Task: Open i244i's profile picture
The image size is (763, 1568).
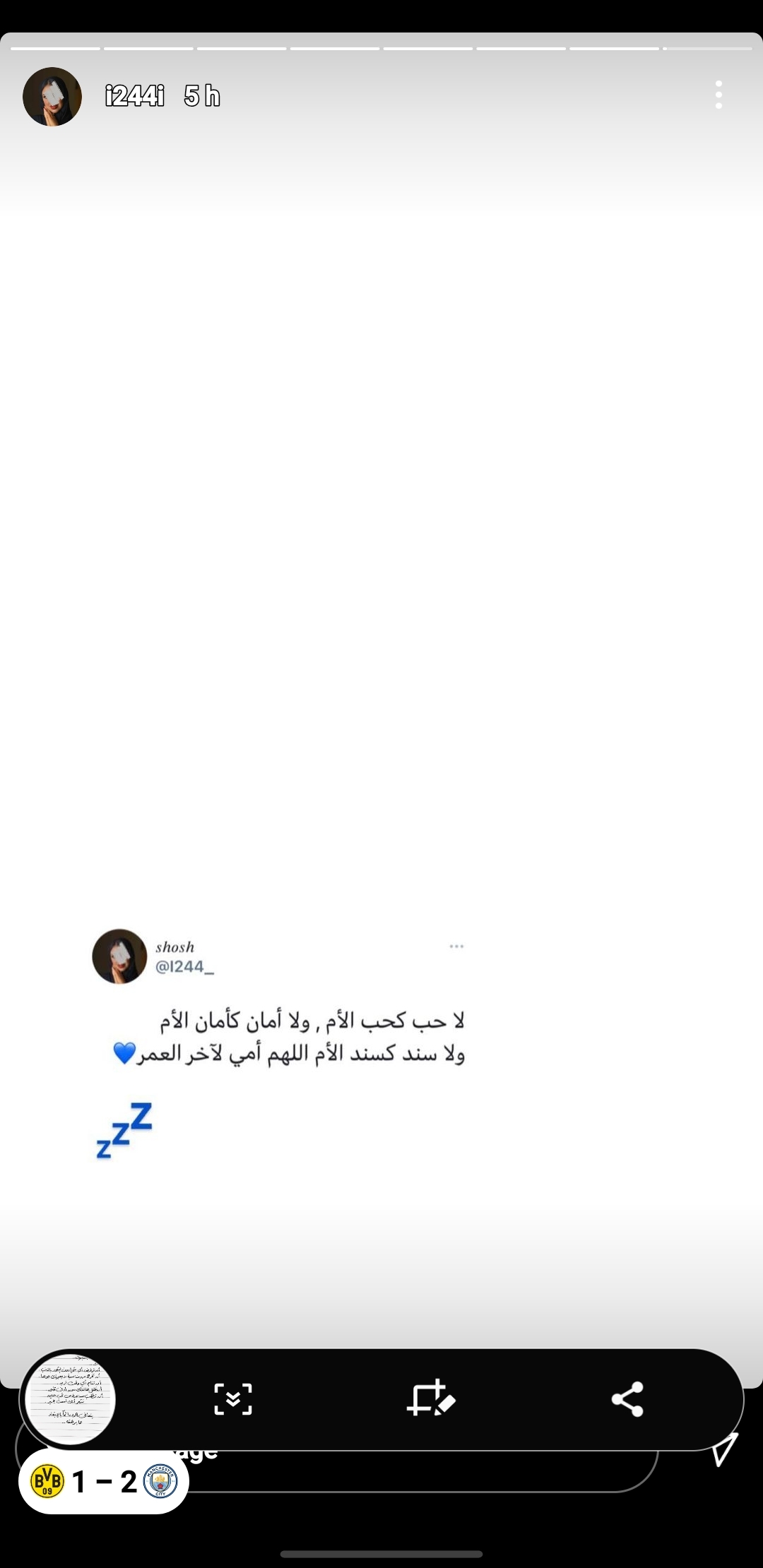Action: coord(52,97)
